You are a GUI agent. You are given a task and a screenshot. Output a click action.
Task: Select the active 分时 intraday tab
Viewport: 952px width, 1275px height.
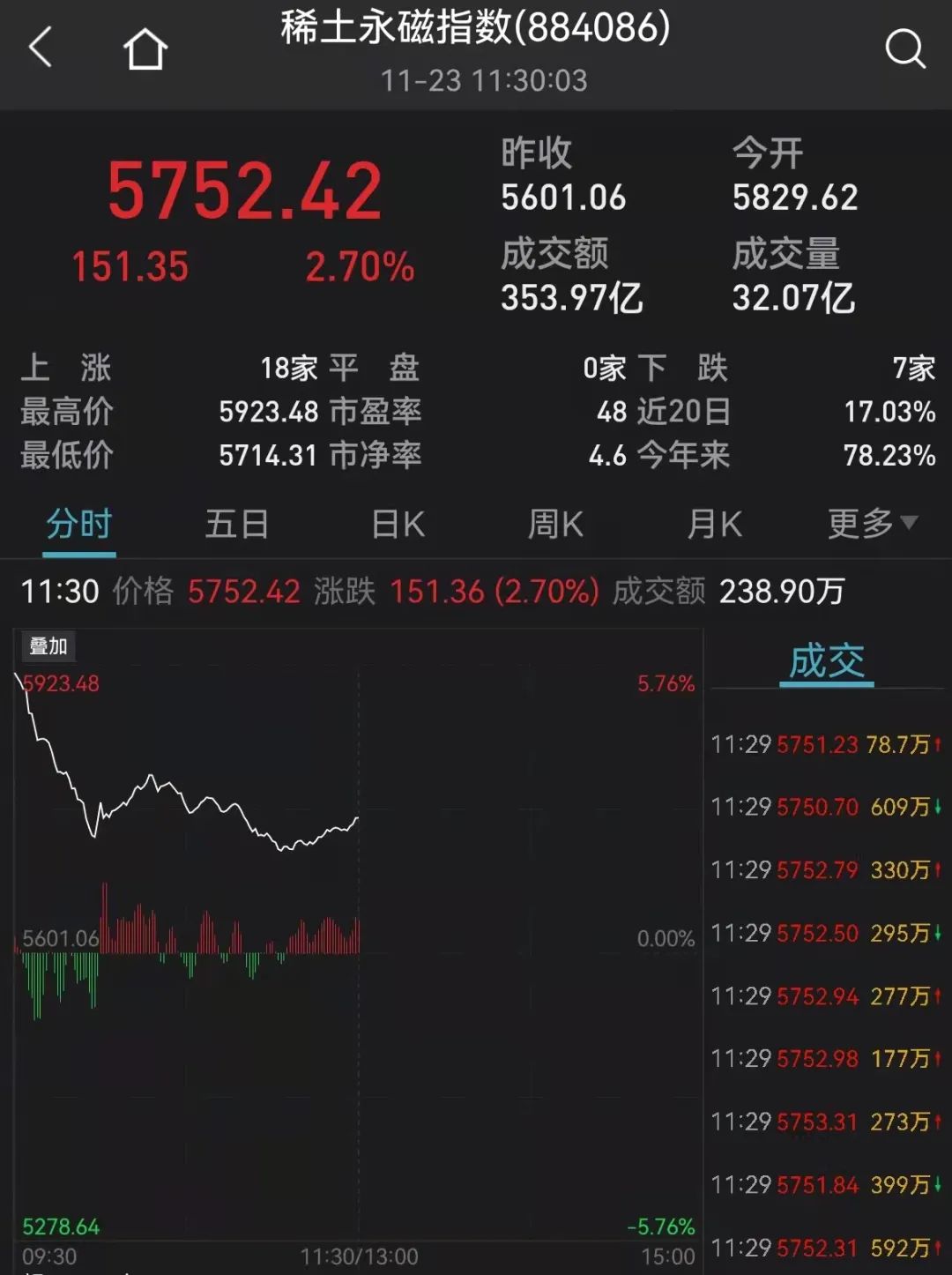(x=78, y=524)
